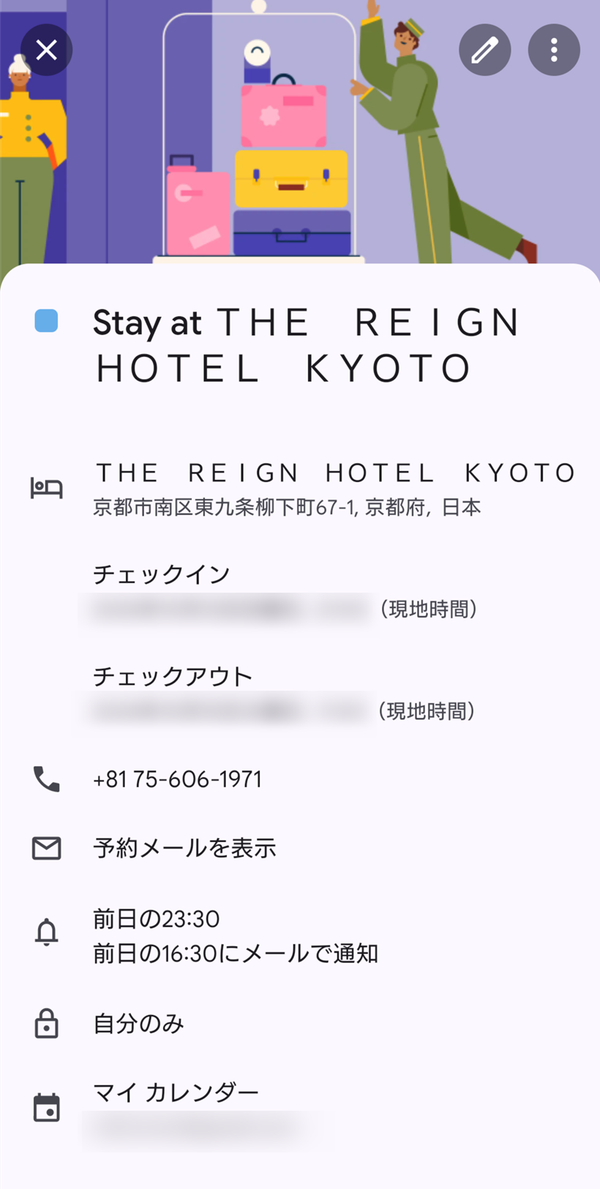Open the three-dot overflow menu
This screenshot has height=1189, width=600.
coord(554,50)
